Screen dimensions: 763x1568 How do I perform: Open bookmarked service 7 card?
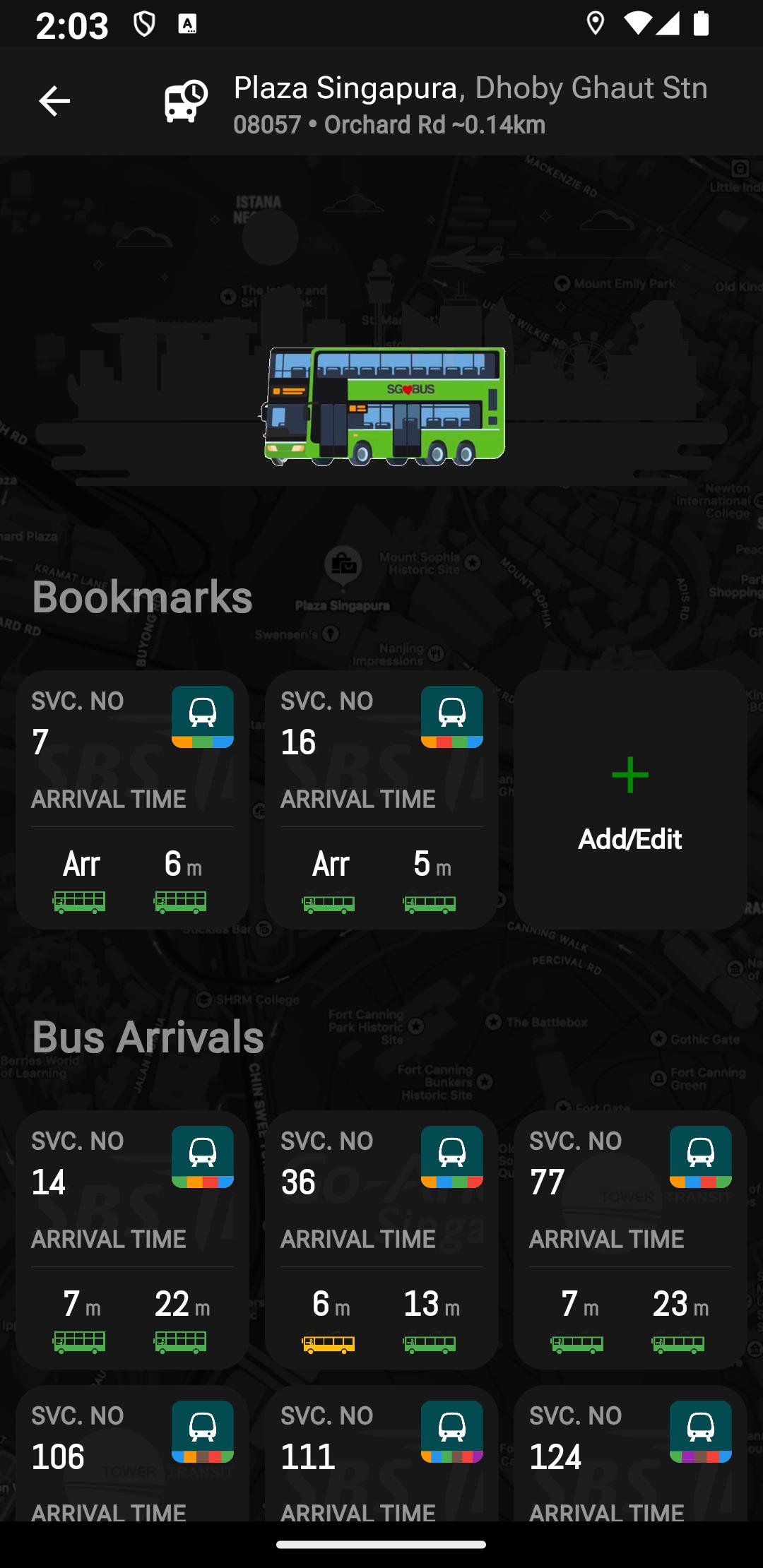132,799
